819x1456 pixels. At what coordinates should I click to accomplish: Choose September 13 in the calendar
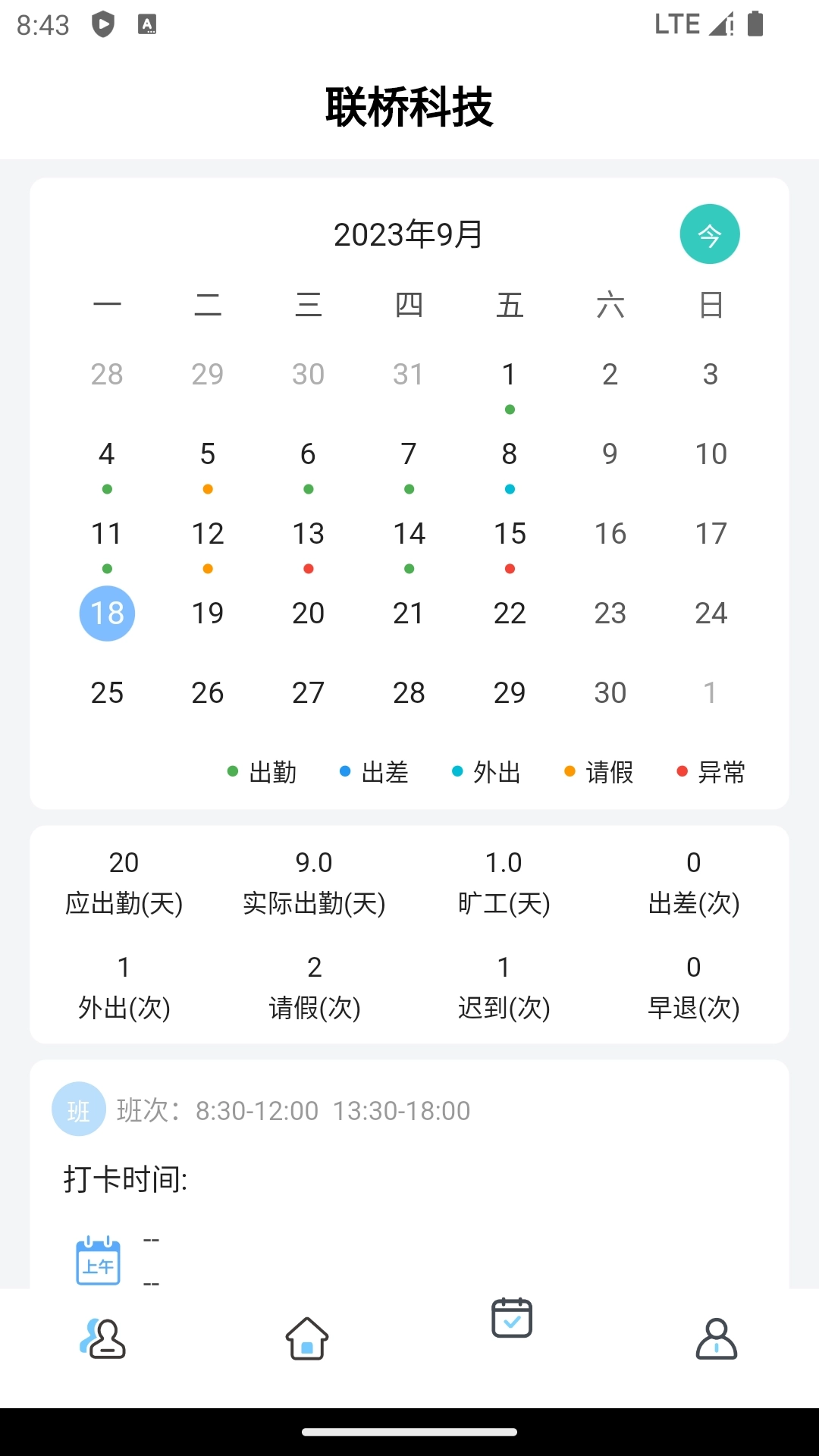308,534
